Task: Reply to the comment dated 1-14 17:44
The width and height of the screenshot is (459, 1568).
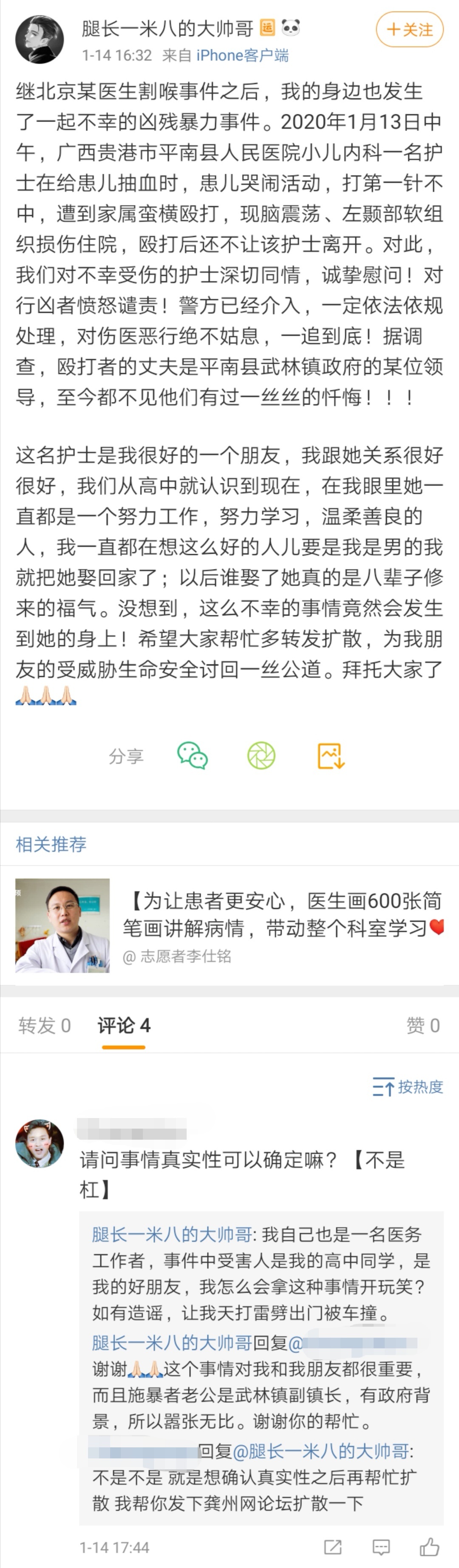Action: click(381, 1547)
